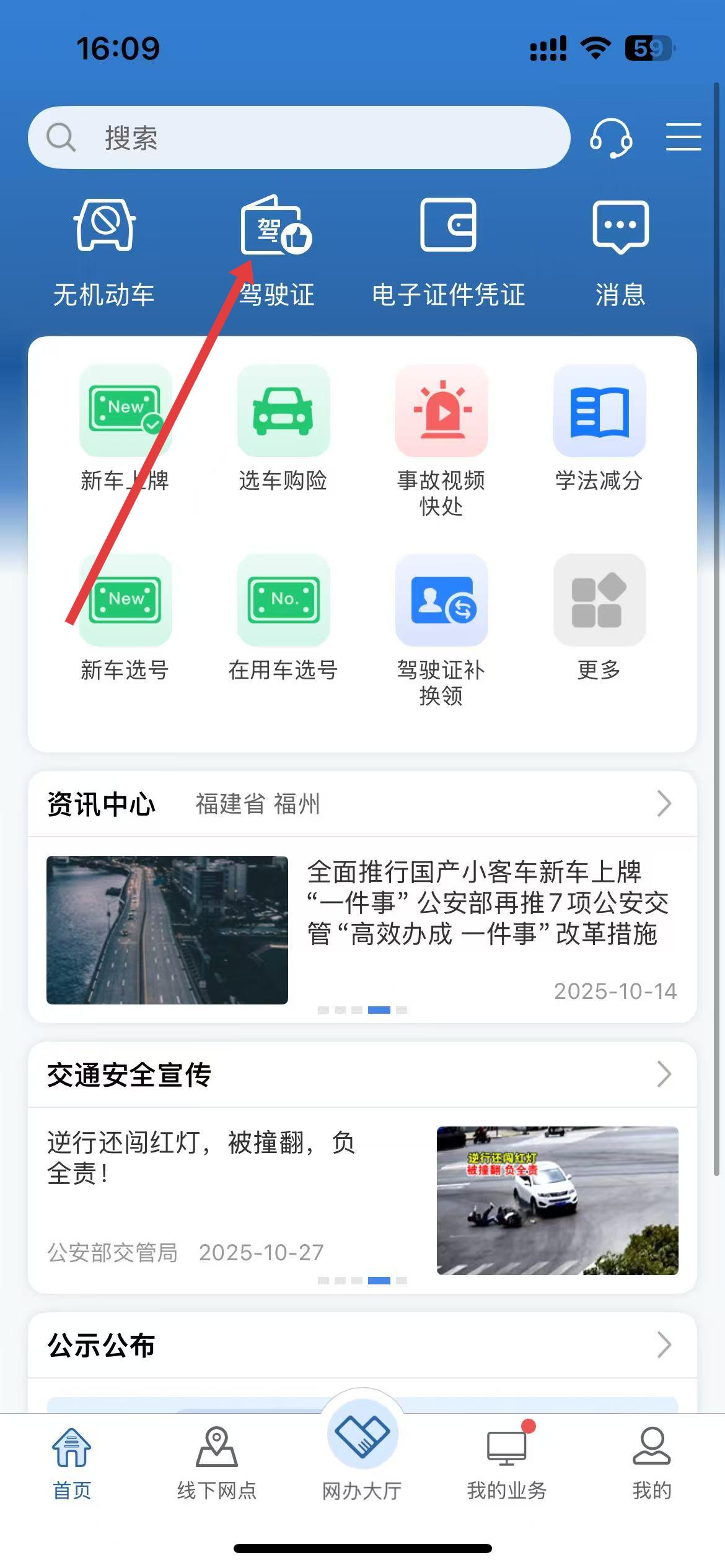Image resolution: width=725 pixels, height=1568 pixels.
Task: Select 新车选号 plate number service
Action: [x=125, y=617]
